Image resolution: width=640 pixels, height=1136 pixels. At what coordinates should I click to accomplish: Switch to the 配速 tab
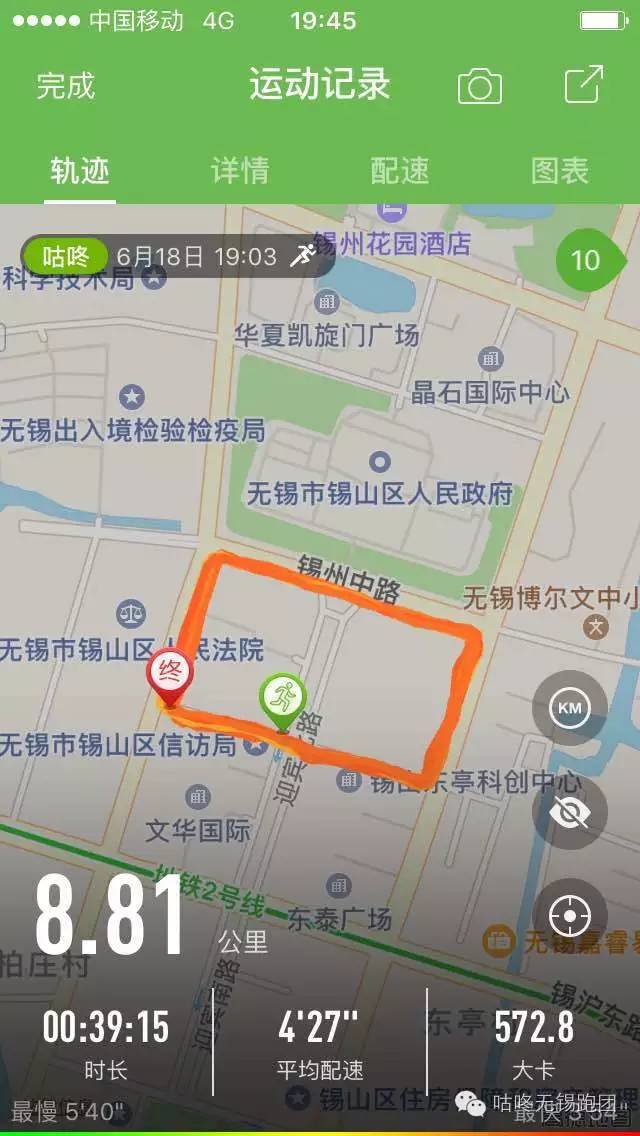coord(400,171)
